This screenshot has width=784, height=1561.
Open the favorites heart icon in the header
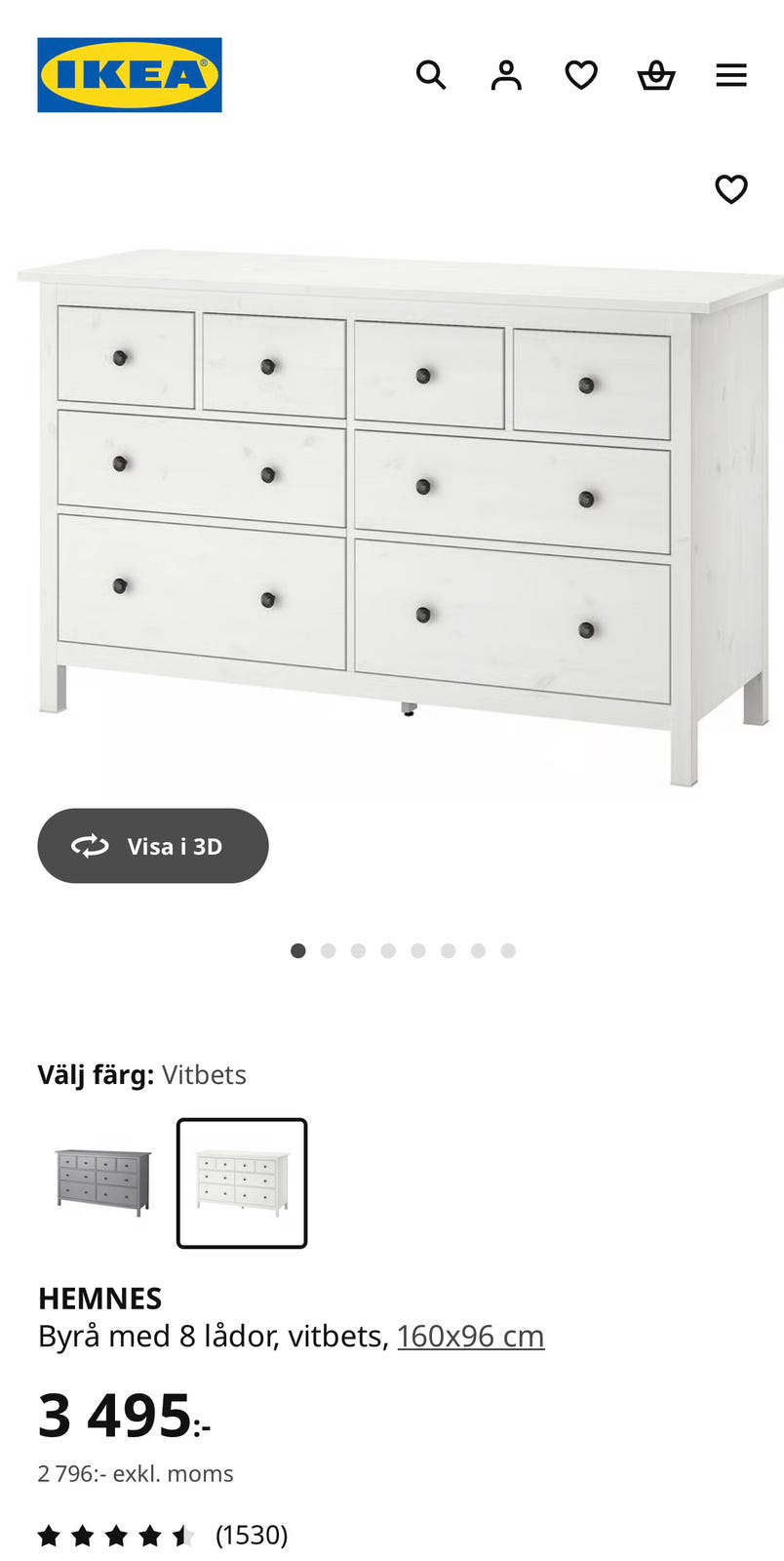(x=581, y=74)
